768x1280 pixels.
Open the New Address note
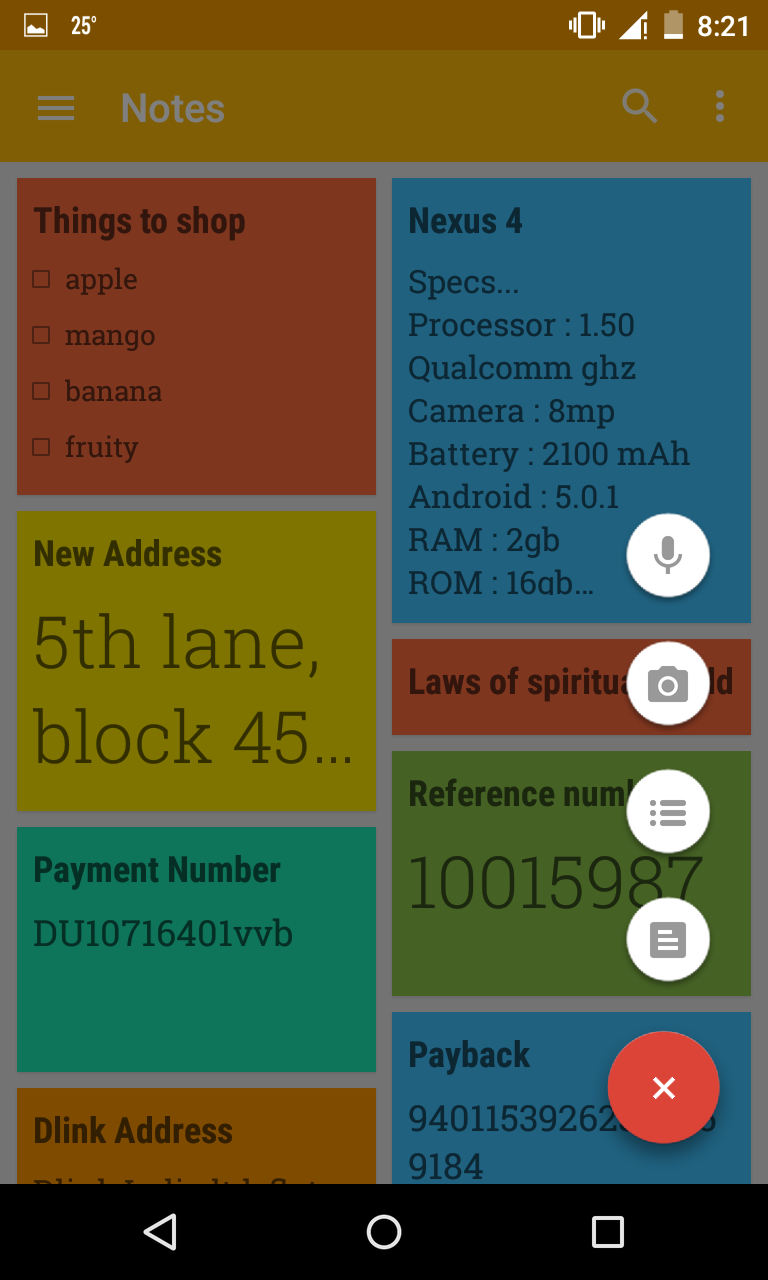coord(196,660)
